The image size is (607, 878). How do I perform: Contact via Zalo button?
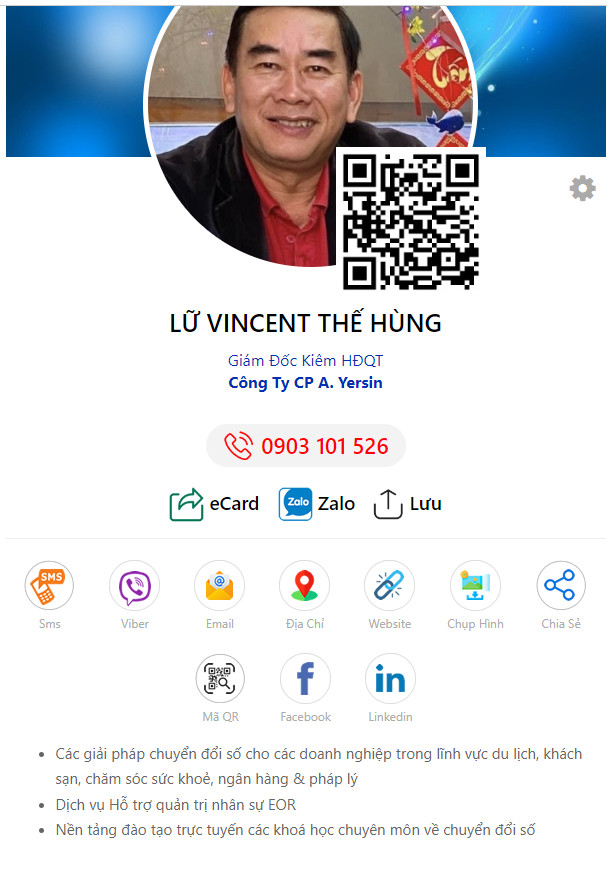click(x=317, y=504)
